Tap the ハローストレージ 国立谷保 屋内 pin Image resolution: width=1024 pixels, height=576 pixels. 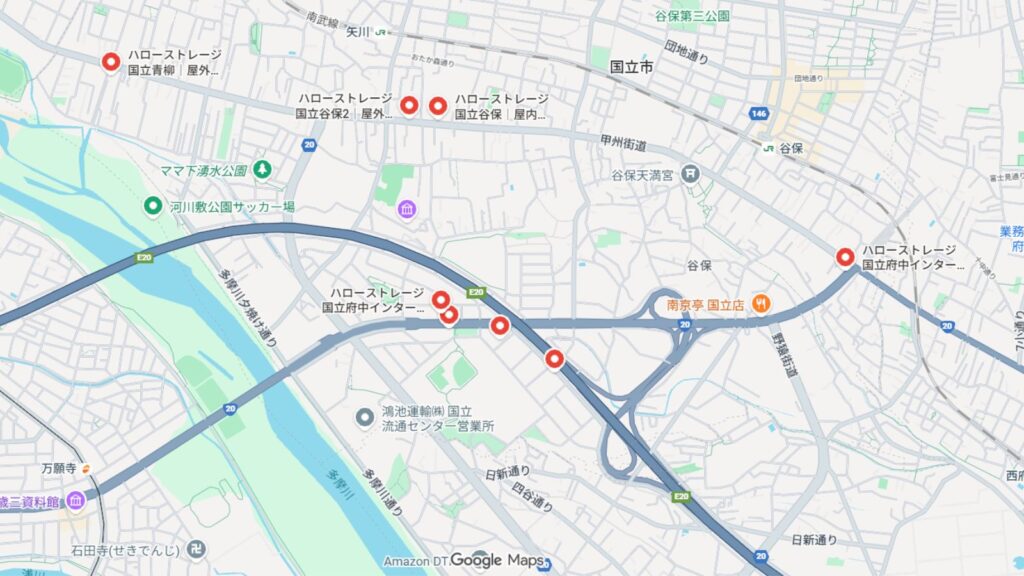[437, 105]
